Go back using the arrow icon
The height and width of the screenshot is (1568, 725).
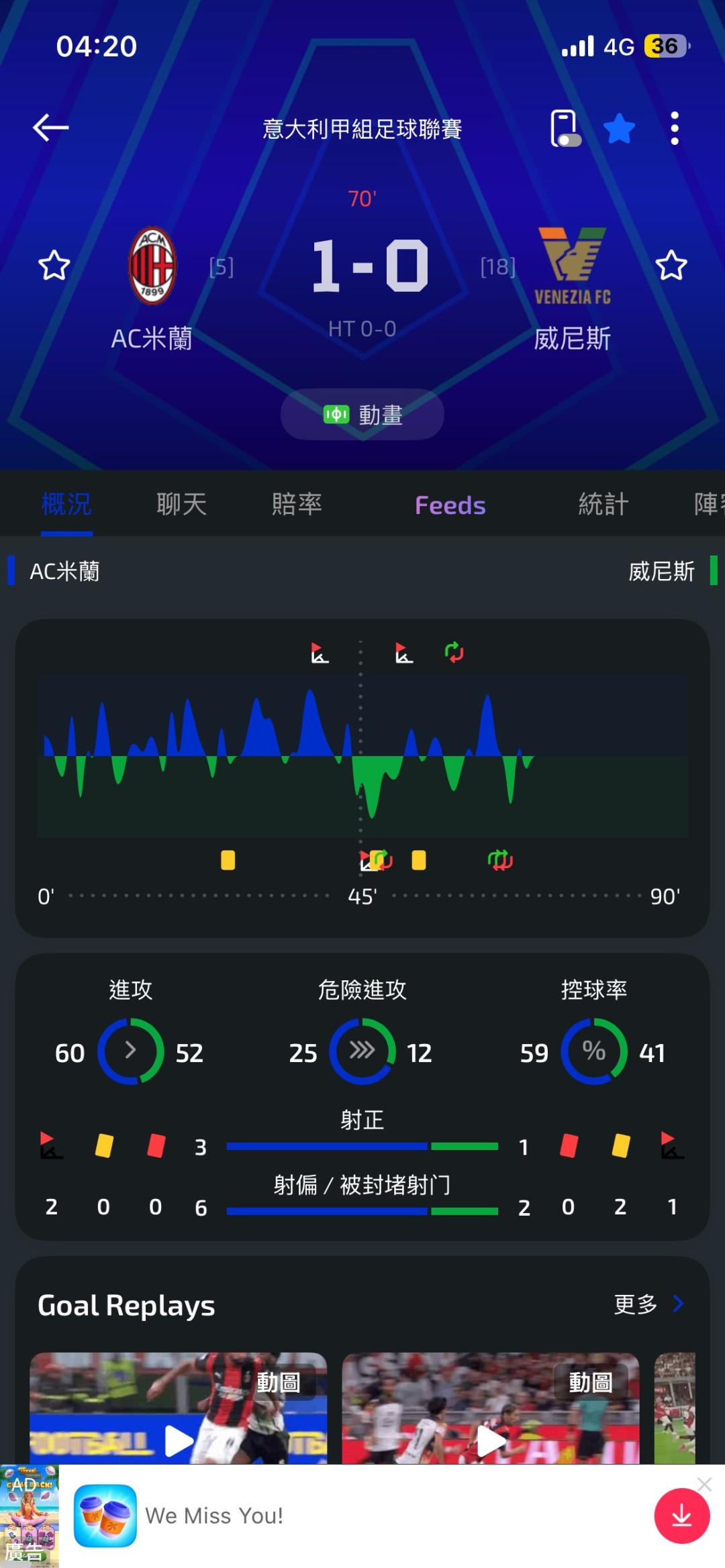(50, 127)
